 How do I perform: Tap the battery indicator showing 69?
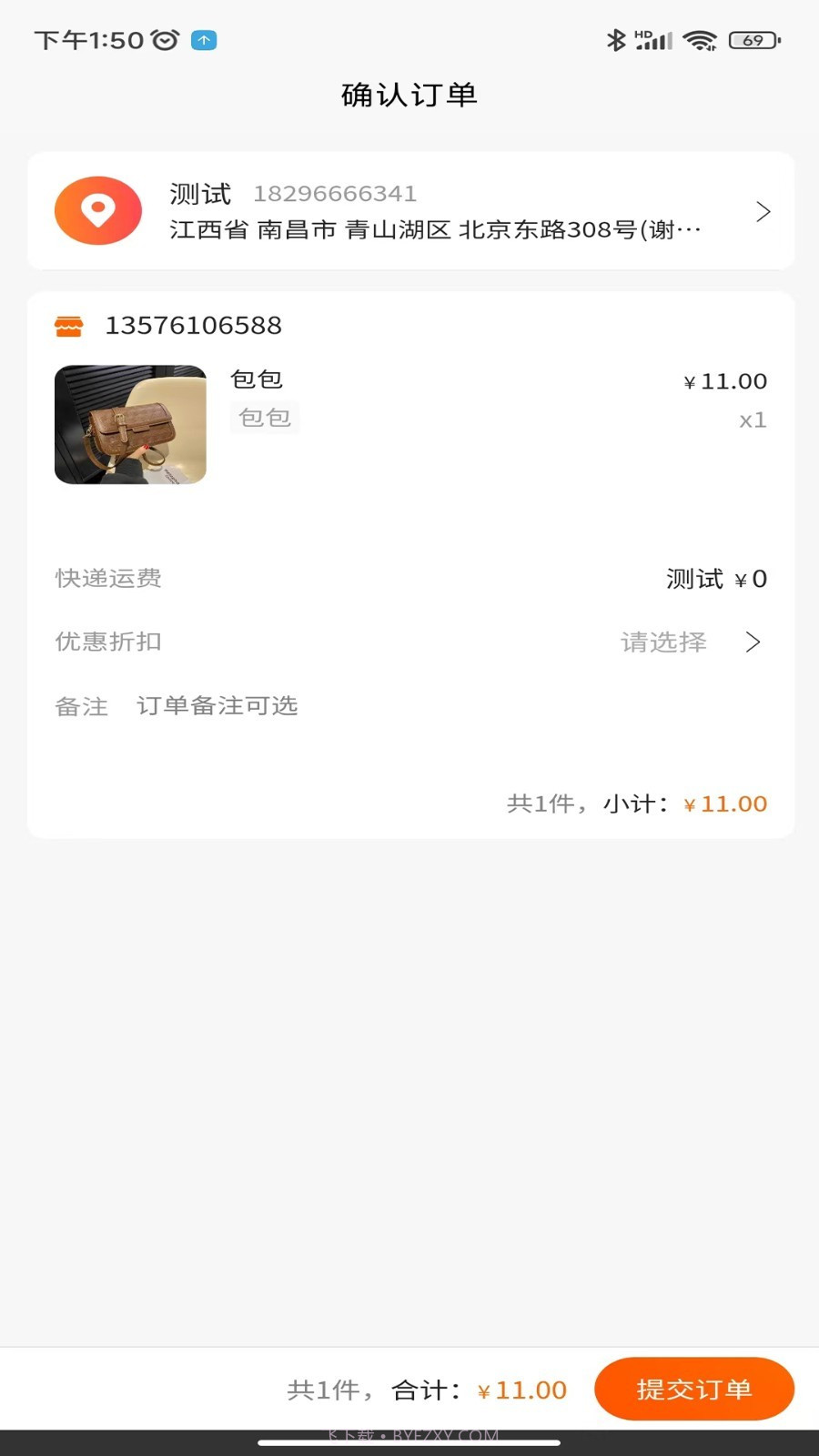click(x=755, y=40)
